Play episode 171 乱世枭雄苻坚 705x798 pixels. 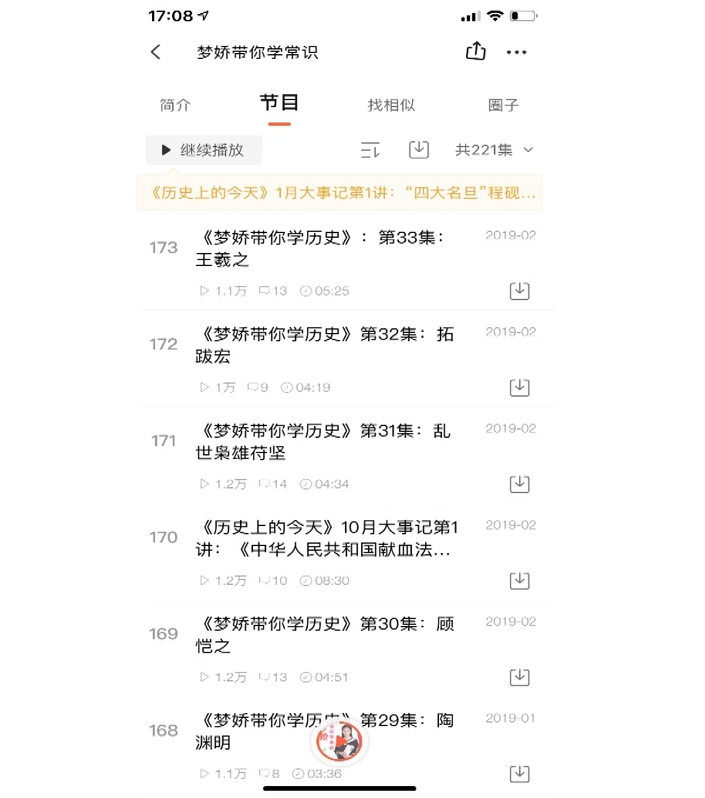tap(320, 441)
